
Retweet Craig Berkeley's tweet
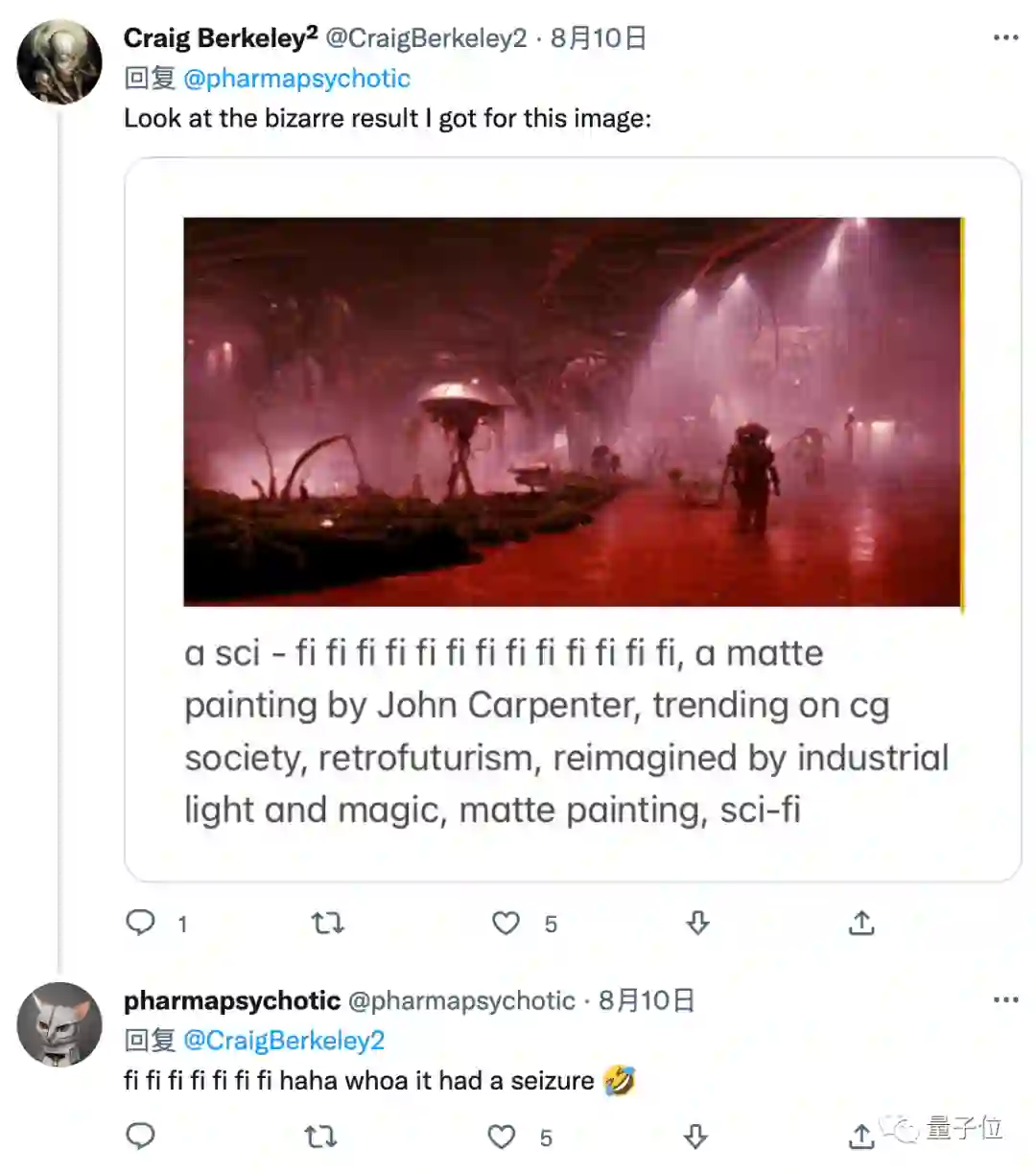(x=328, y=923)
